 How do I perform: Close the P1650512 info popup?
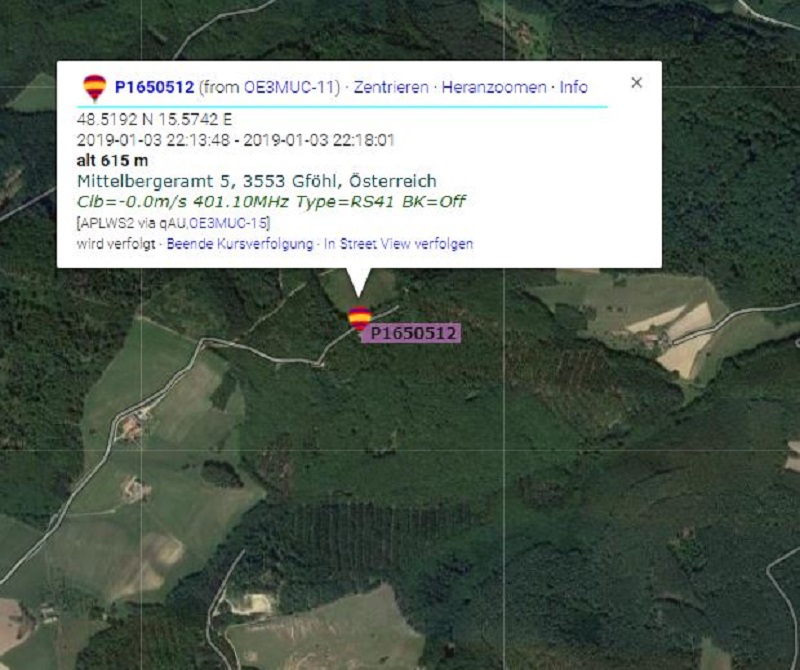point(636,83)
